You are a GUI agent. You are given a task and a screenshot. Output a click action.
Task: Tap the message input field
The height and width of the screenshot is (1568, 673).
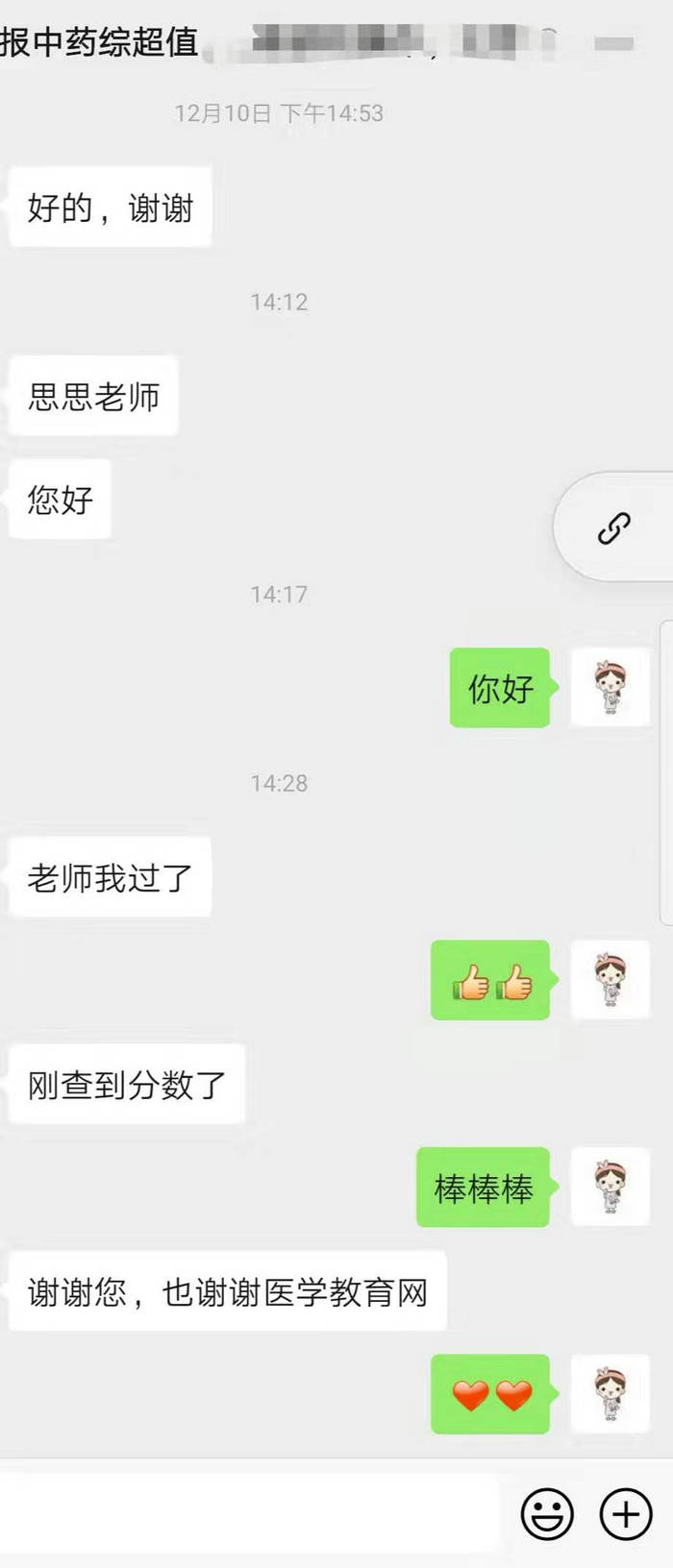click(x=250, y=1514)
